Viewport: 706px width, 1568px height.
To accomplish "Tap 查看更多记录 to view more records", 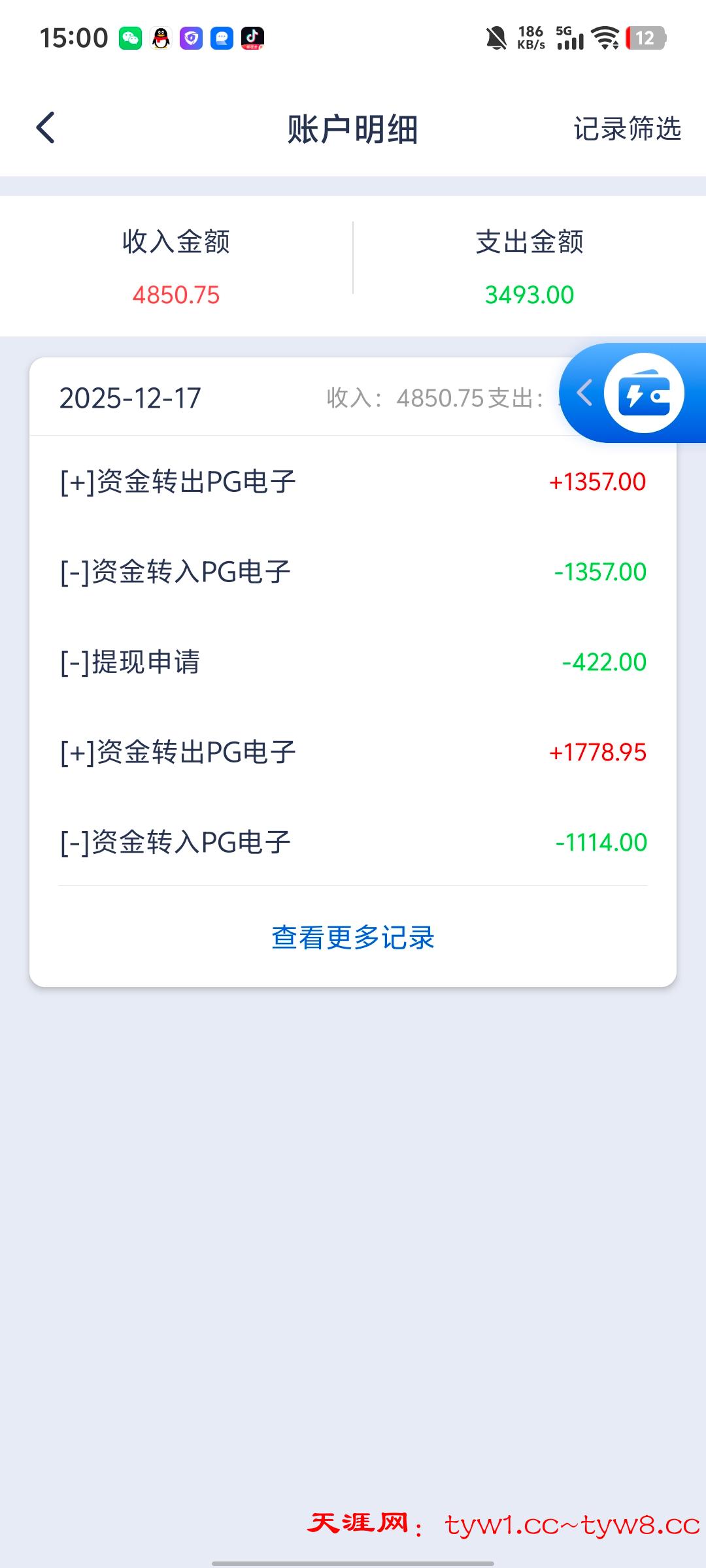I will (x=353, y=938).
